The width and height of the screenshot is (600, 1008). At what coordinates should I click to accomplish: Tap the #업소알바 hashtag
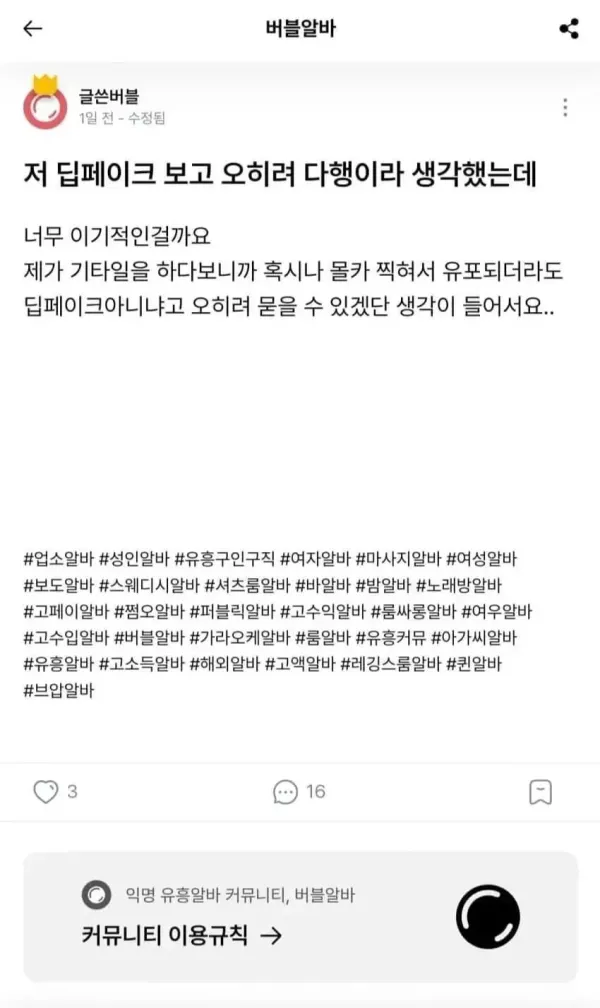[57, 559]
